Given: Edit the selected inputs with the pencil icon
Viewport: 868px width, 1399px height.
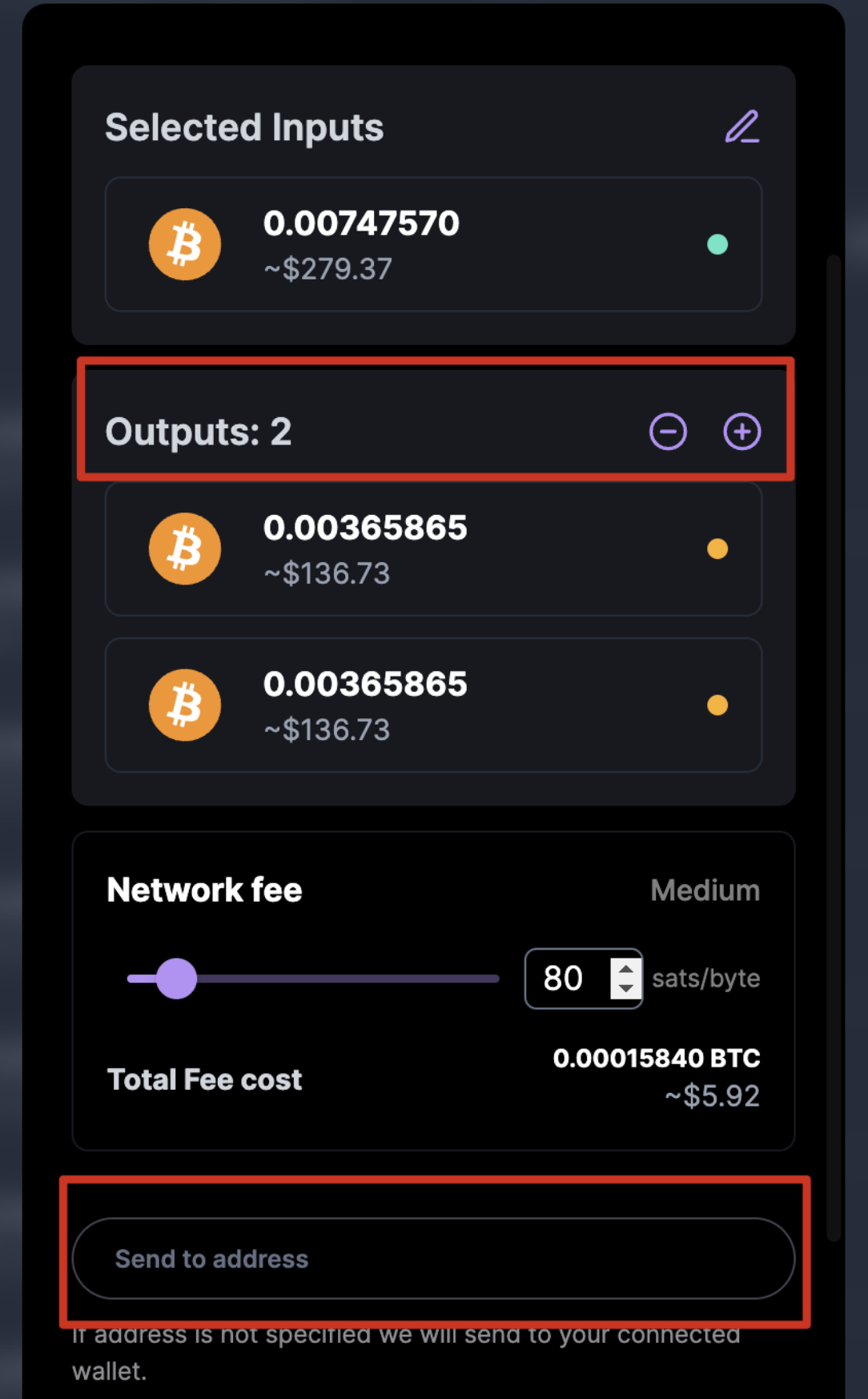Looking at the screenshot, I should pos(742,127).
